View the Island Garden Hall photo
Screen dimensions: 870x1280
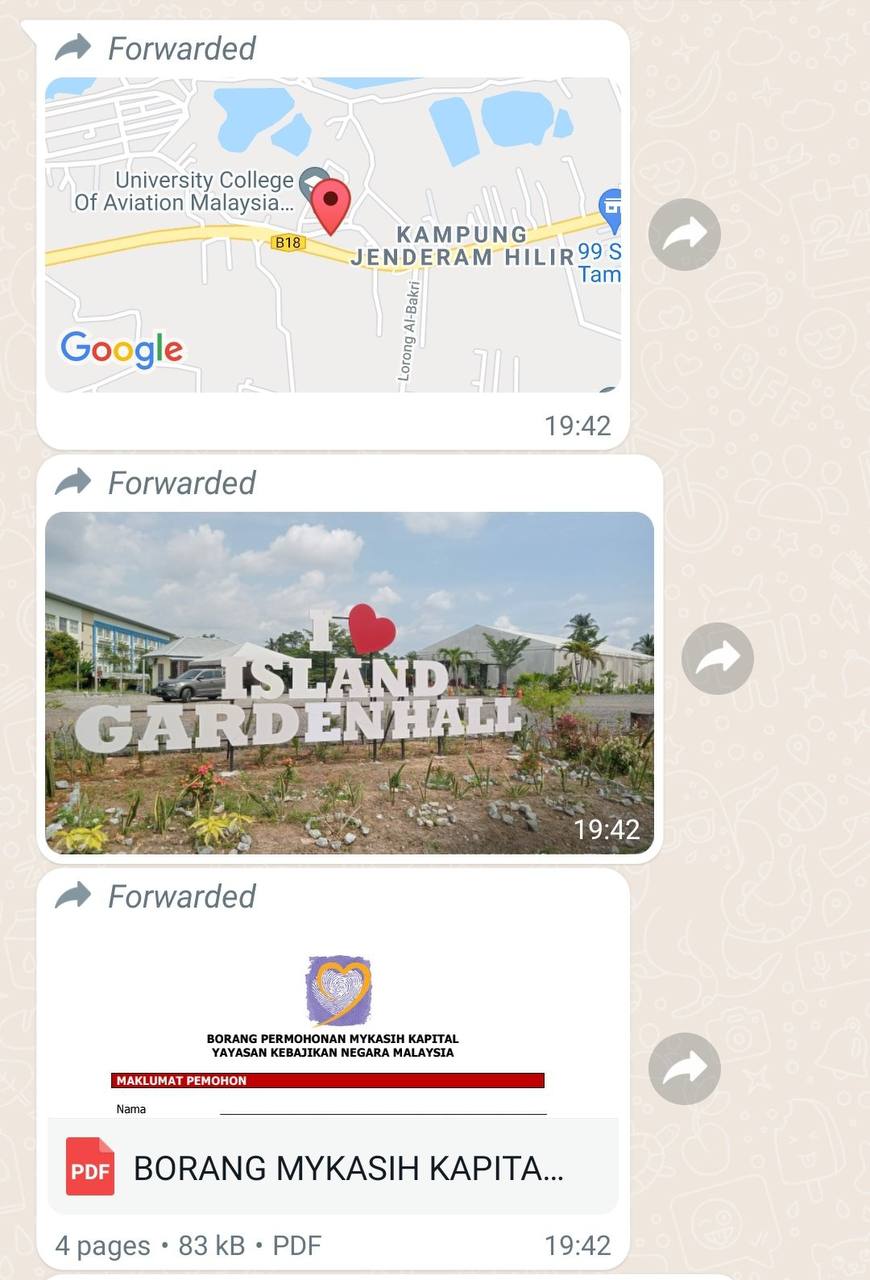[x=349, y=683]
